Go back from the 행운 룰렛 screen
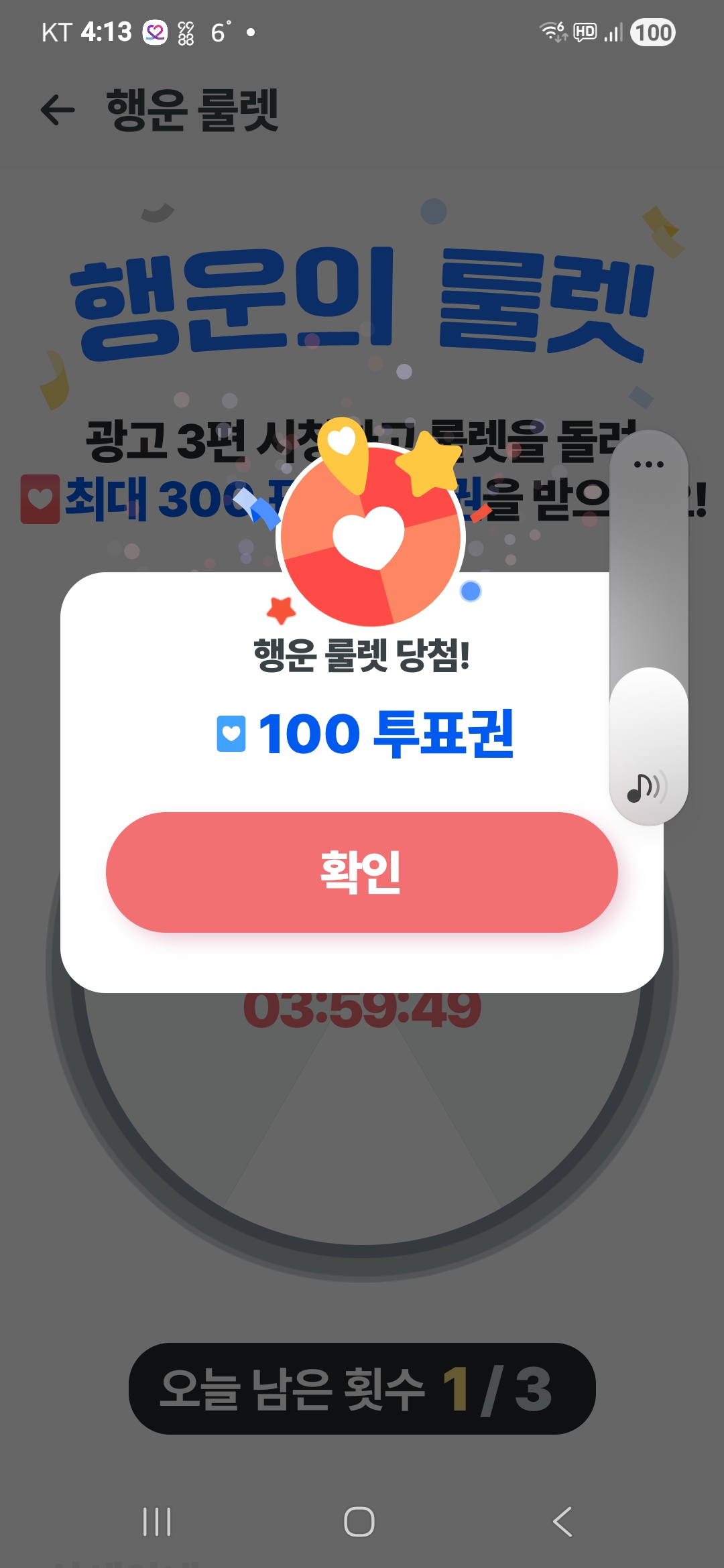Screen dimensions: 724x1568 [x=58, y=111]
